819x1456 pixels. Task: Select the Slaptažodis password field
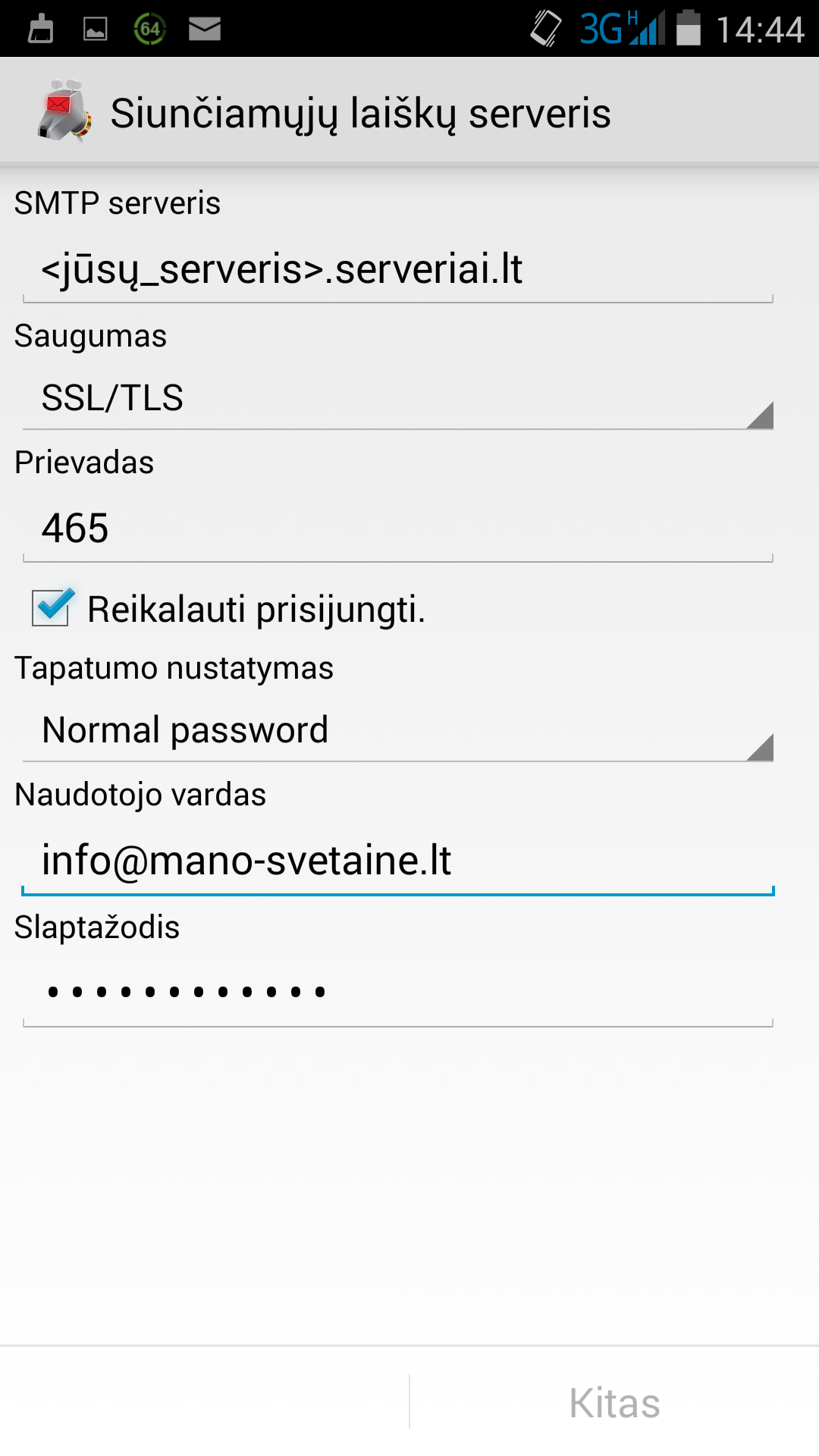(x=397, y=992)
